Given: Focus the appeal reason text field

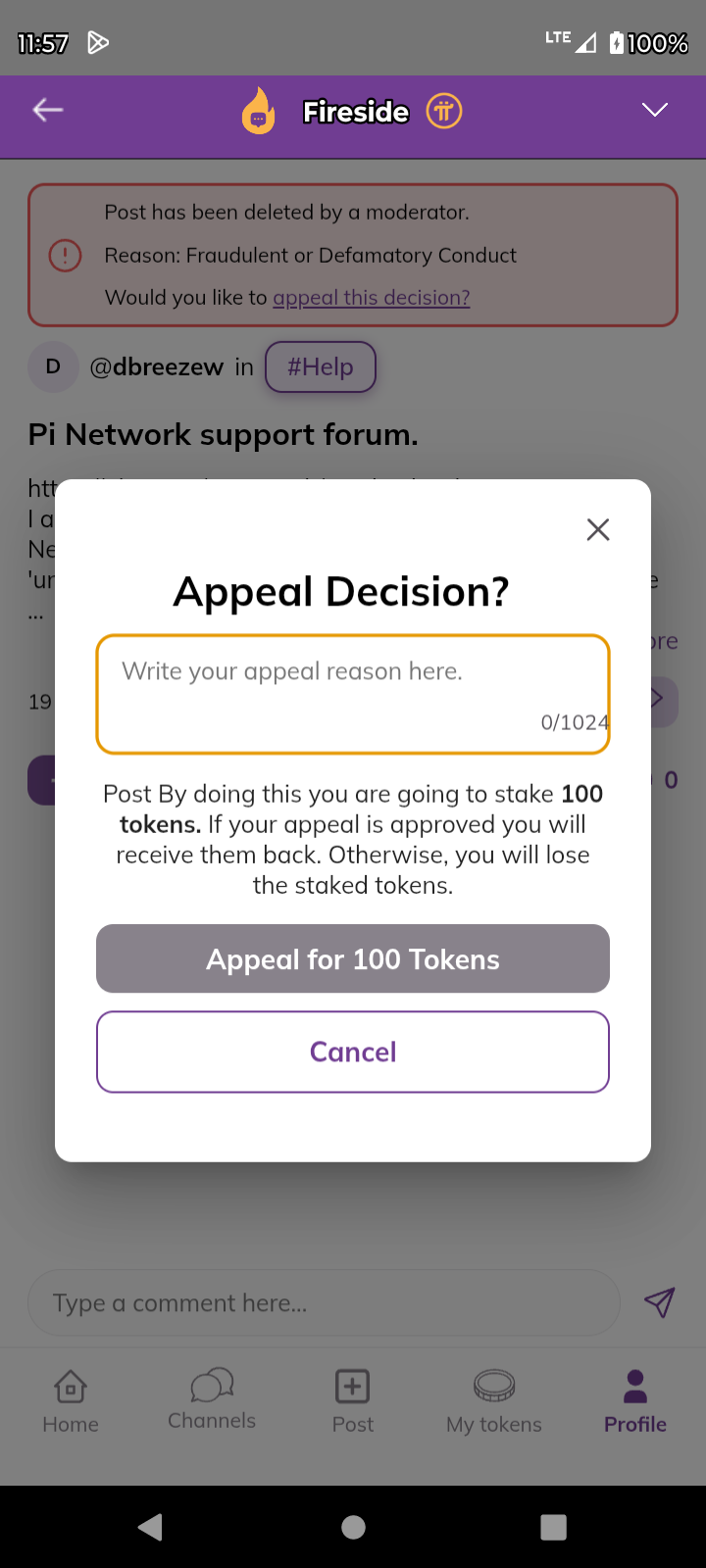Looking at the screenshot, I should pyautogui.click(x=353, y=695).
